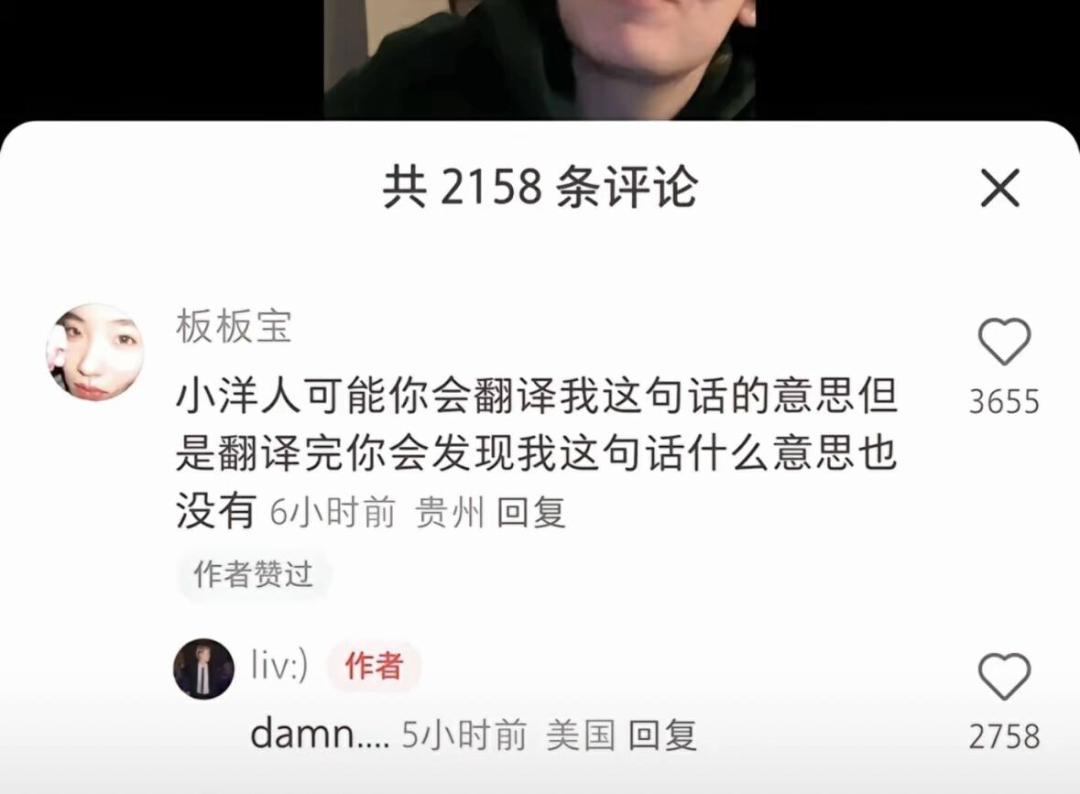1080x794 pixels.
Task: Open 板板宝's profile avatar
Action: (x=95, y=353)
